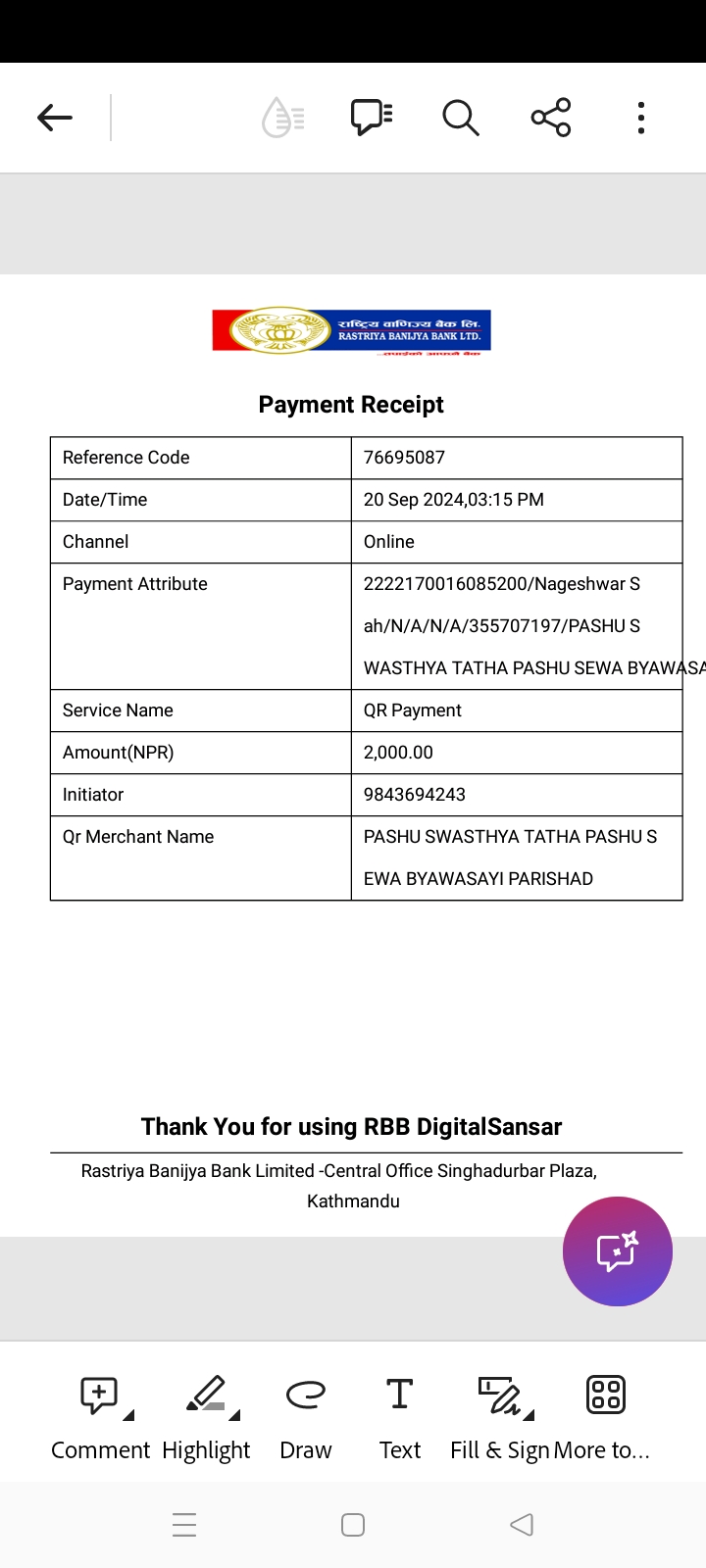Open More tools option
The image size is (706, 1568).
pos(602,1418)
